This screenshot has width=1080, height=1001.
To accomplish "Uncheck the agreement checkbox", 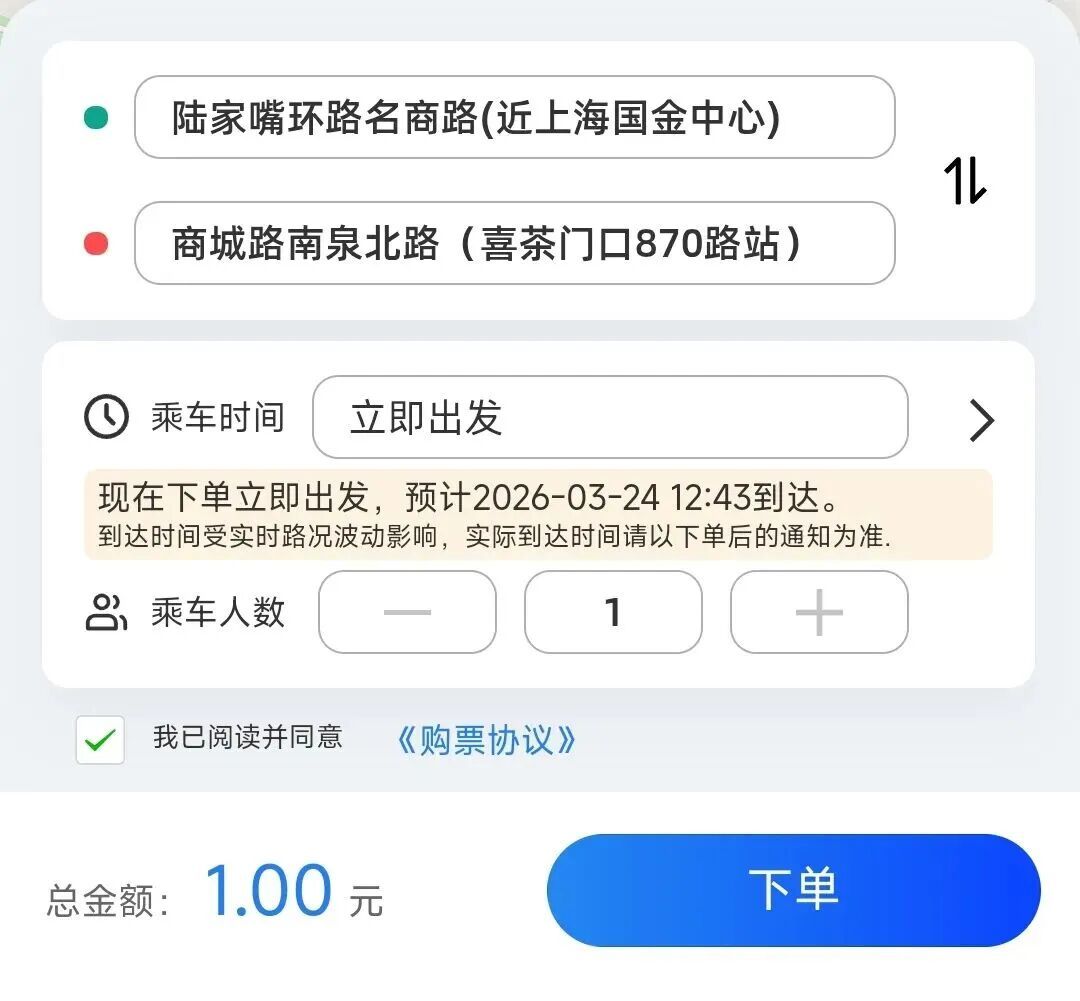I will [x=100, y=741].
